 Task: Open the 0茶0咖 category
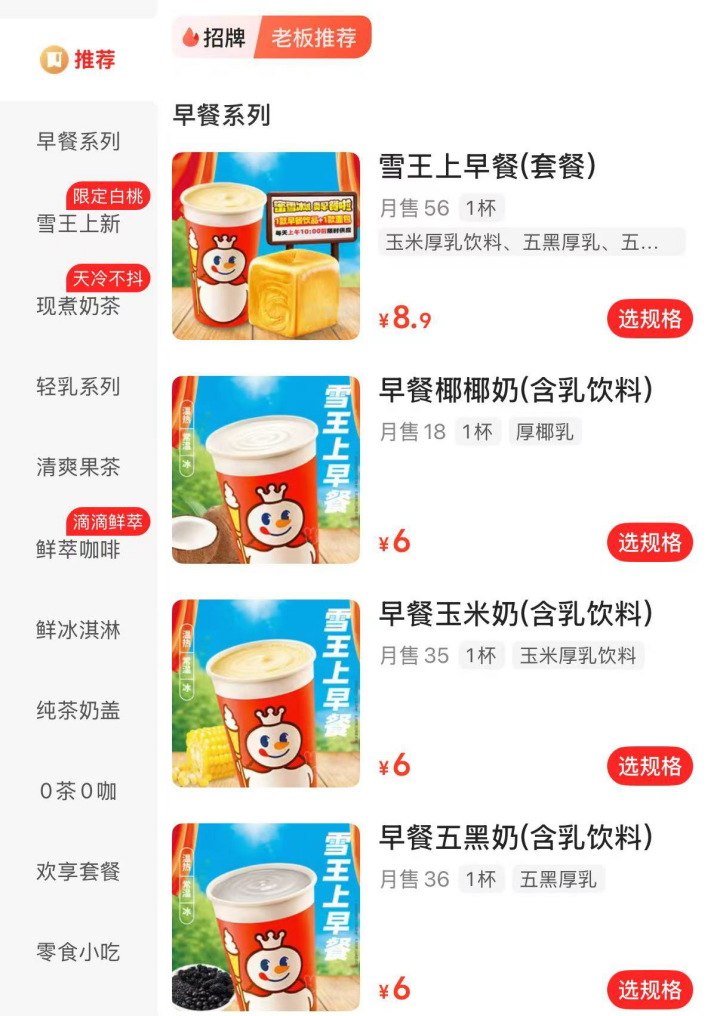tap(78, 791)
